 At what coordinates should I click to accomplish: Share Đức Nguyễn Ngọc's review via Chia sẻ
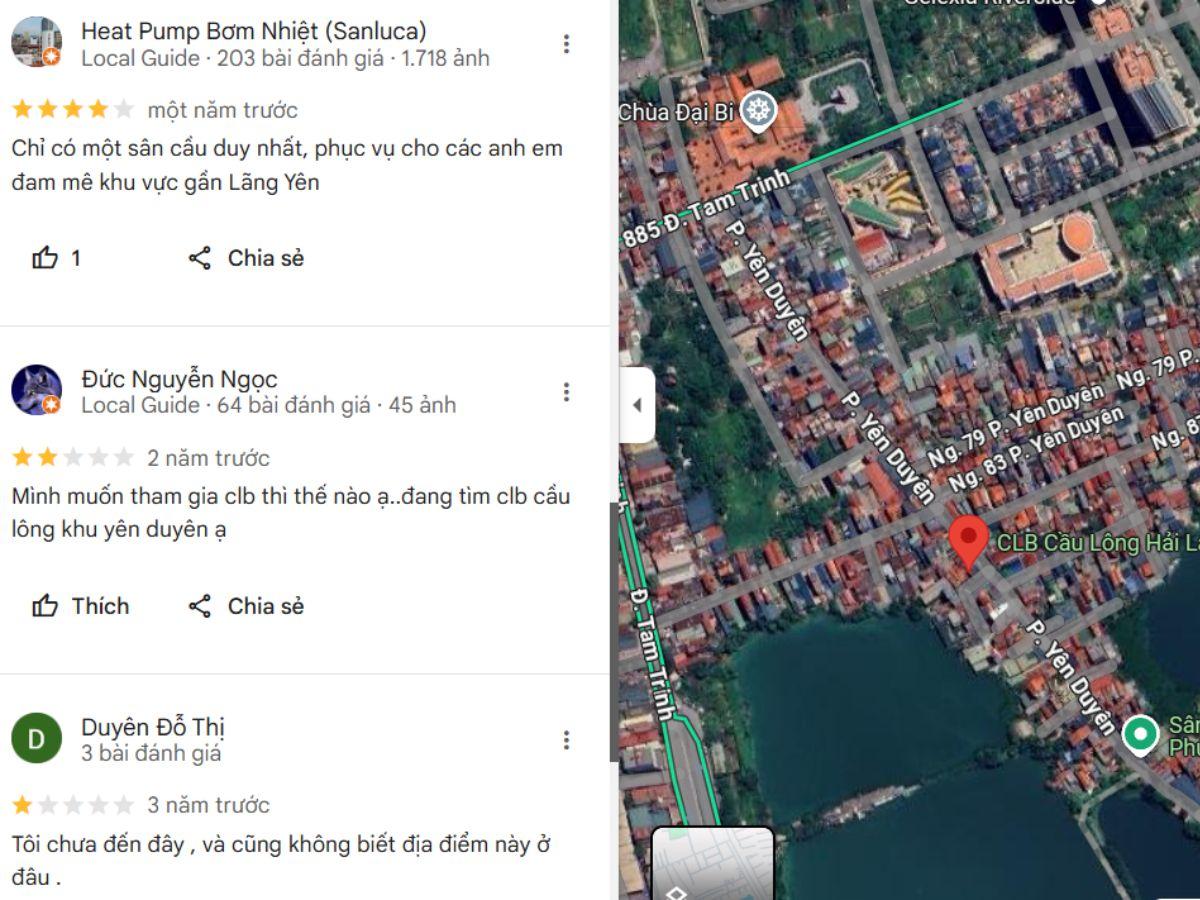(246, 606)
